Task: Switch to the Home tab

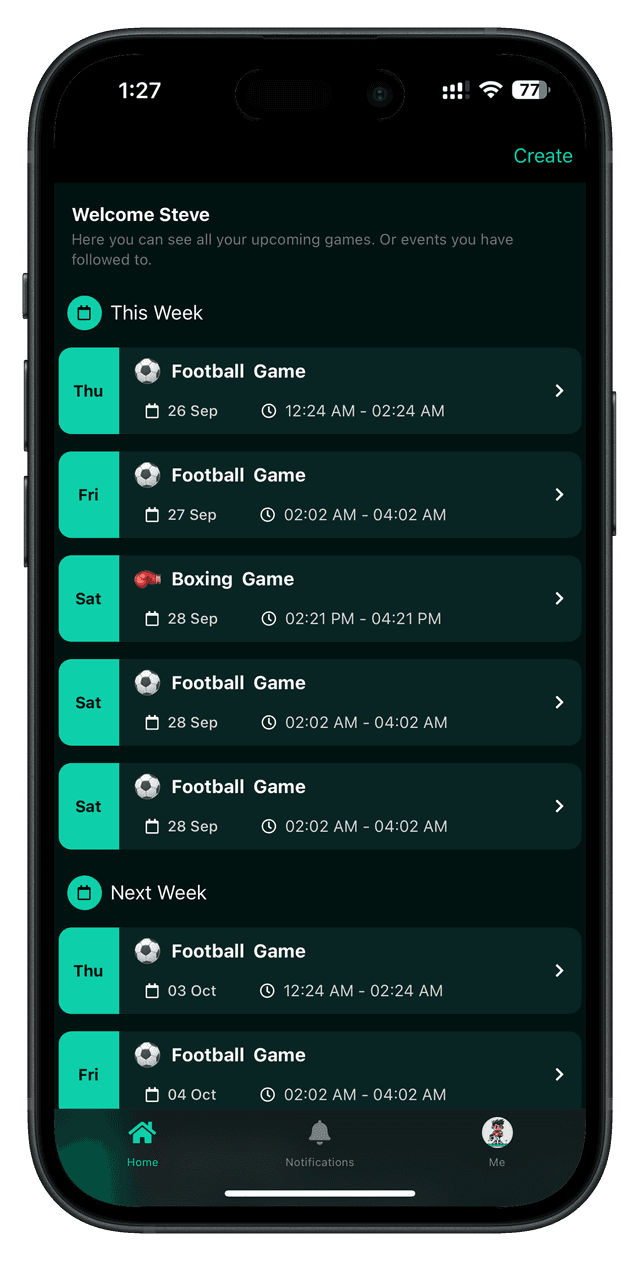Action: (x=142, y=1143)
